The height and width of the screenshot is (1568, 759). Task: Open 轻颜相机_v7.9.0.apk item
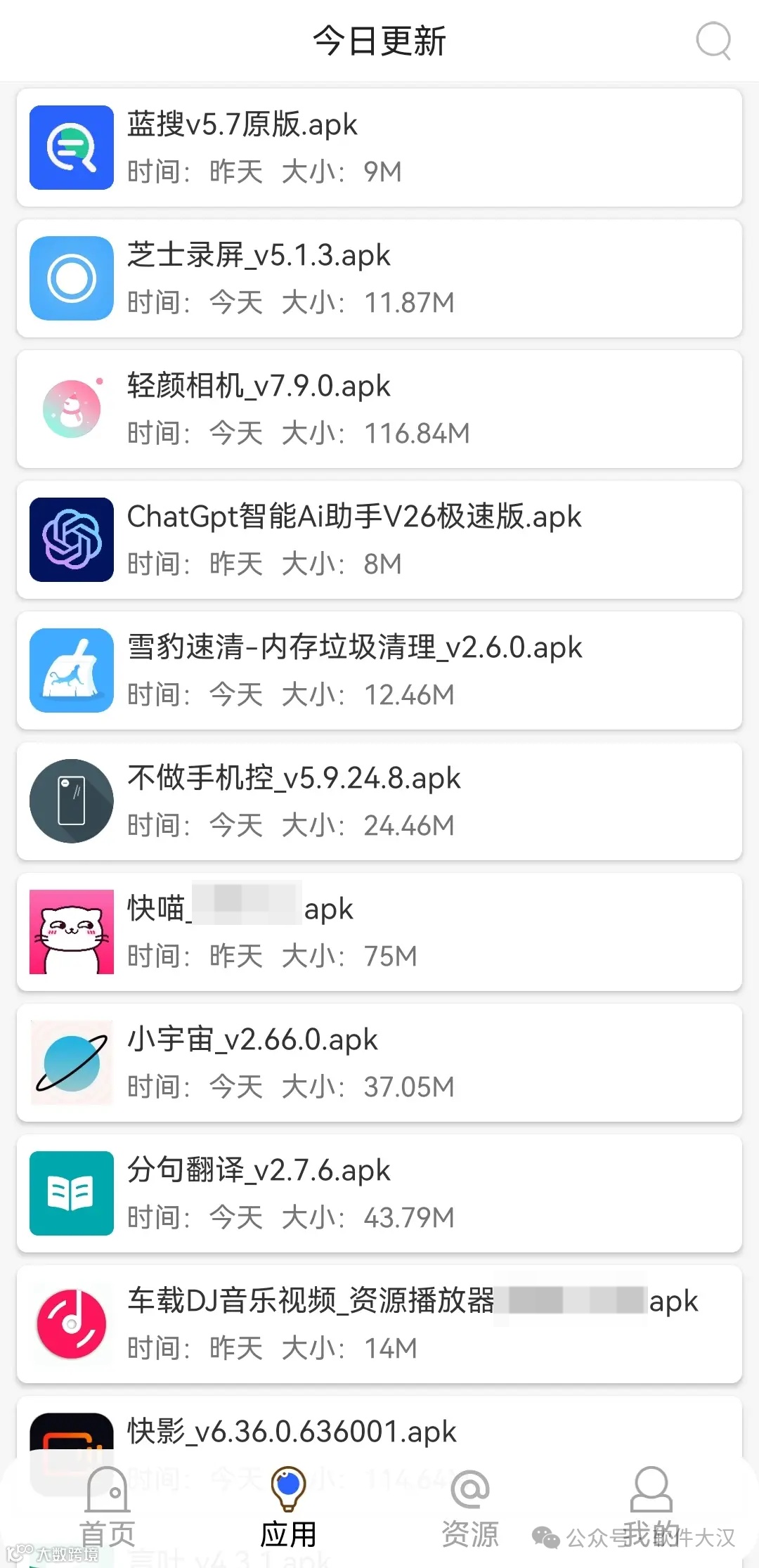click(x=379, y=409)
